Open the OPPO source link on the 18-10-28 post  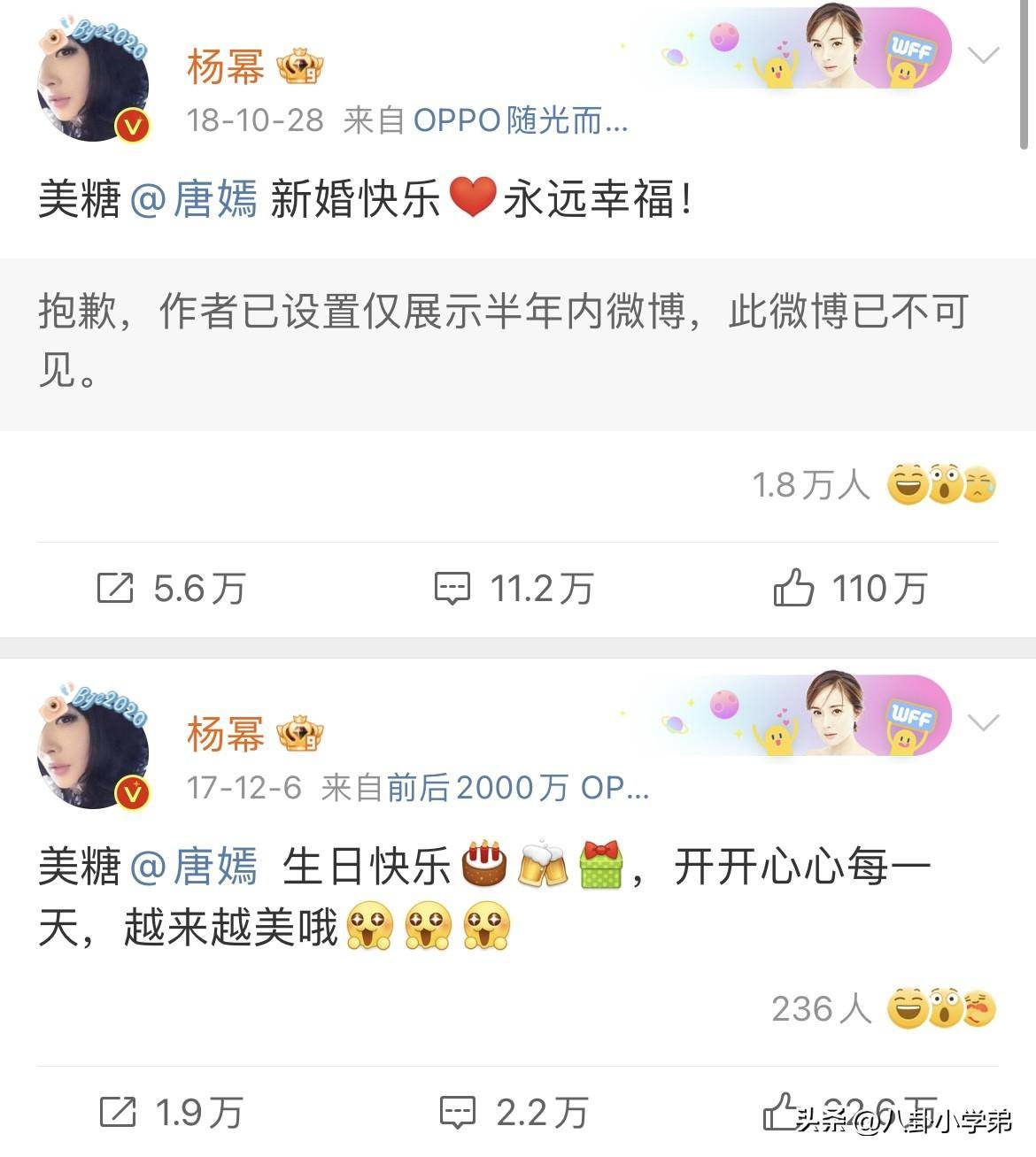520,120
